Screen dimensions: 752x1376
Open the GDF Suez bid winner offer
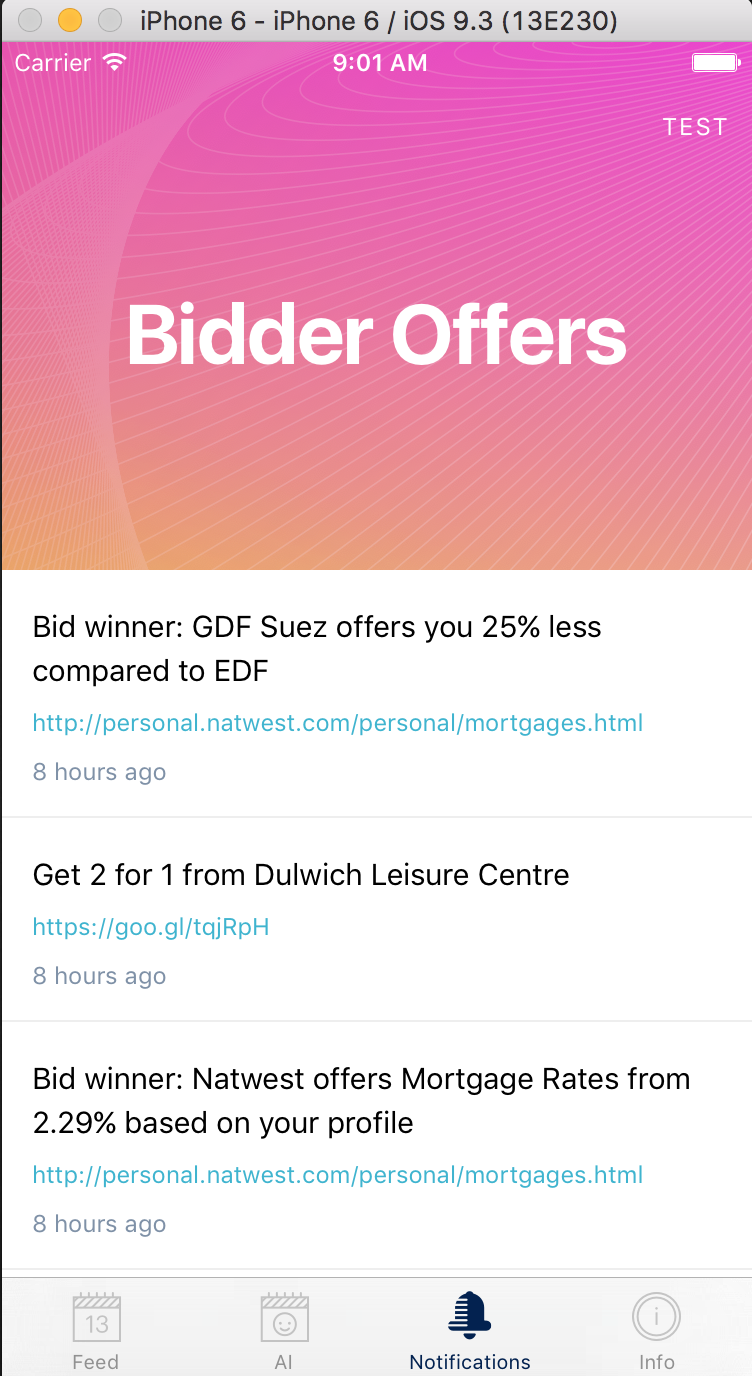click(317, 648)
